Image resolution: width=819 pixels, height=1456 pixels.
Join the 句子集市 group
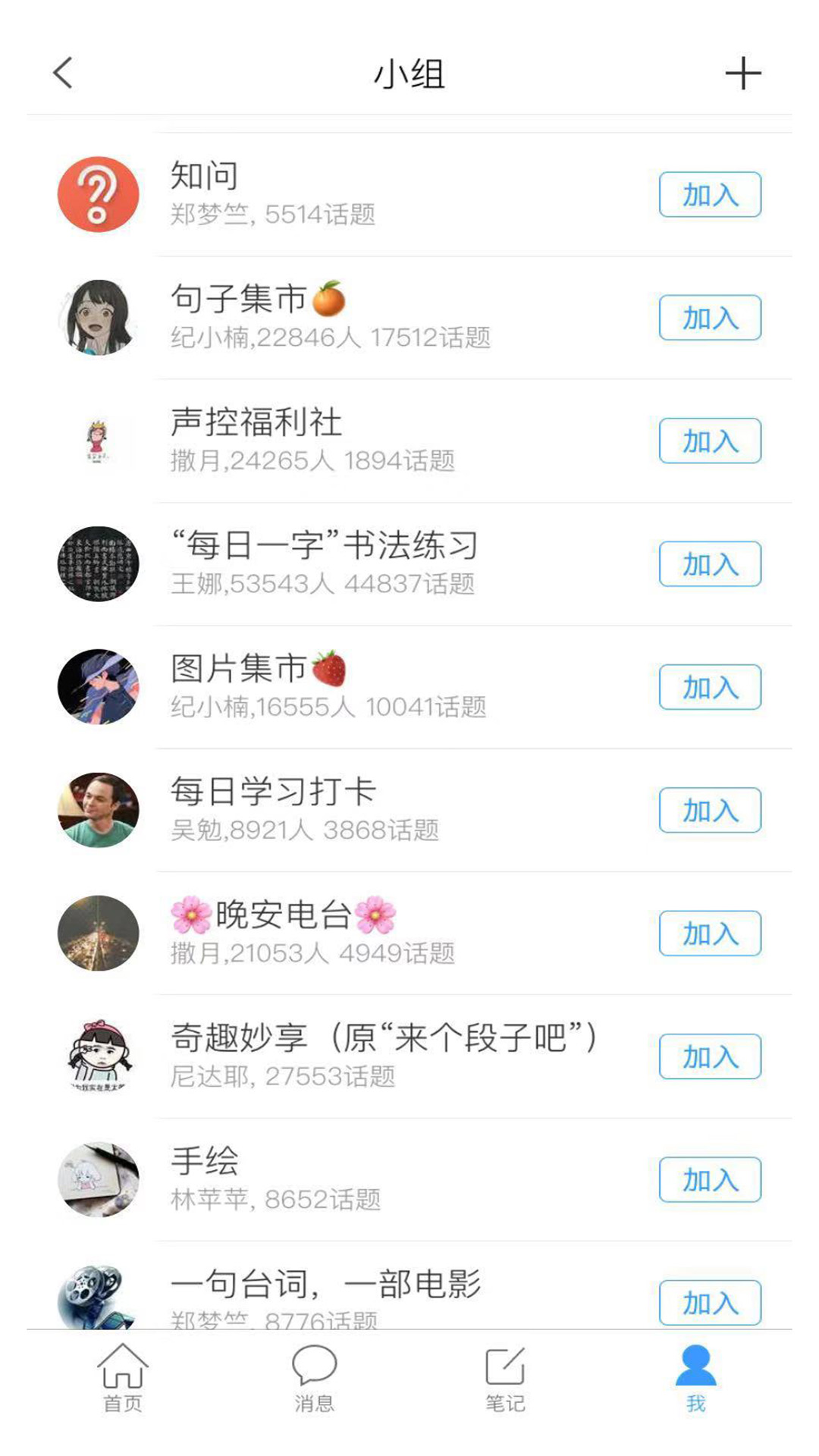[709, 318]
